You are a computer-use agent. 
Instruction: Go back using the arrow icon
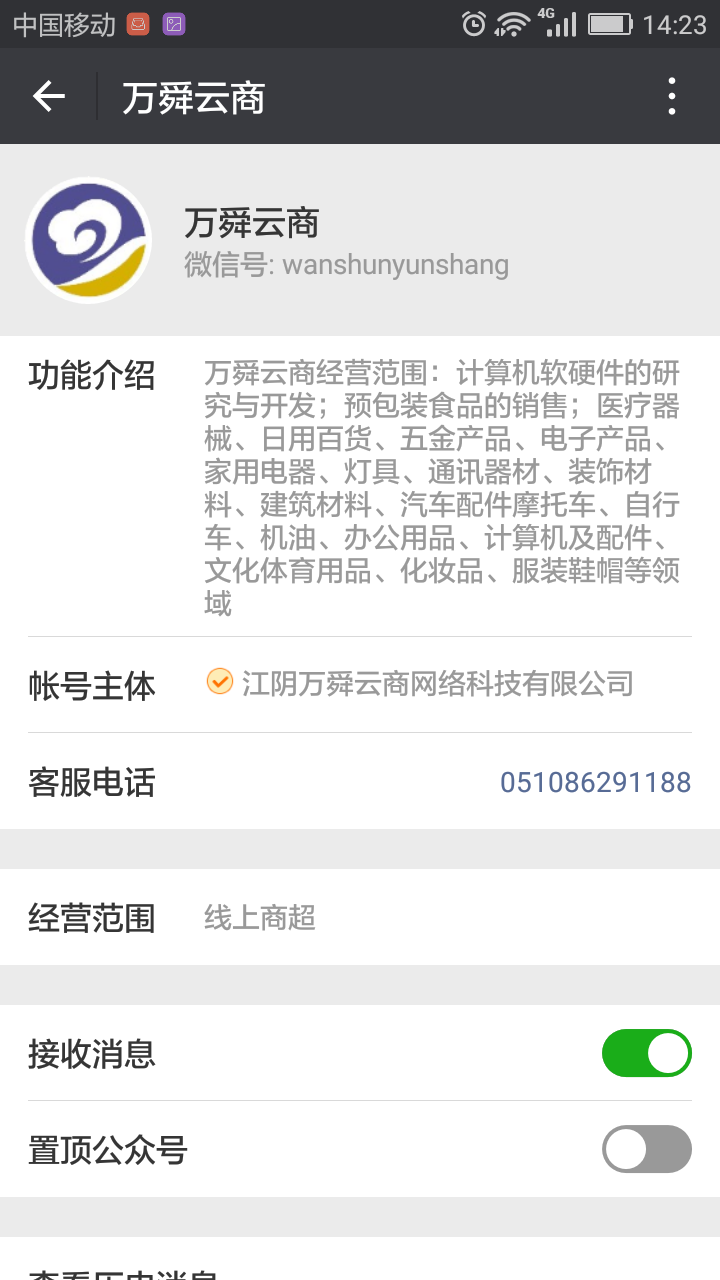48,97
